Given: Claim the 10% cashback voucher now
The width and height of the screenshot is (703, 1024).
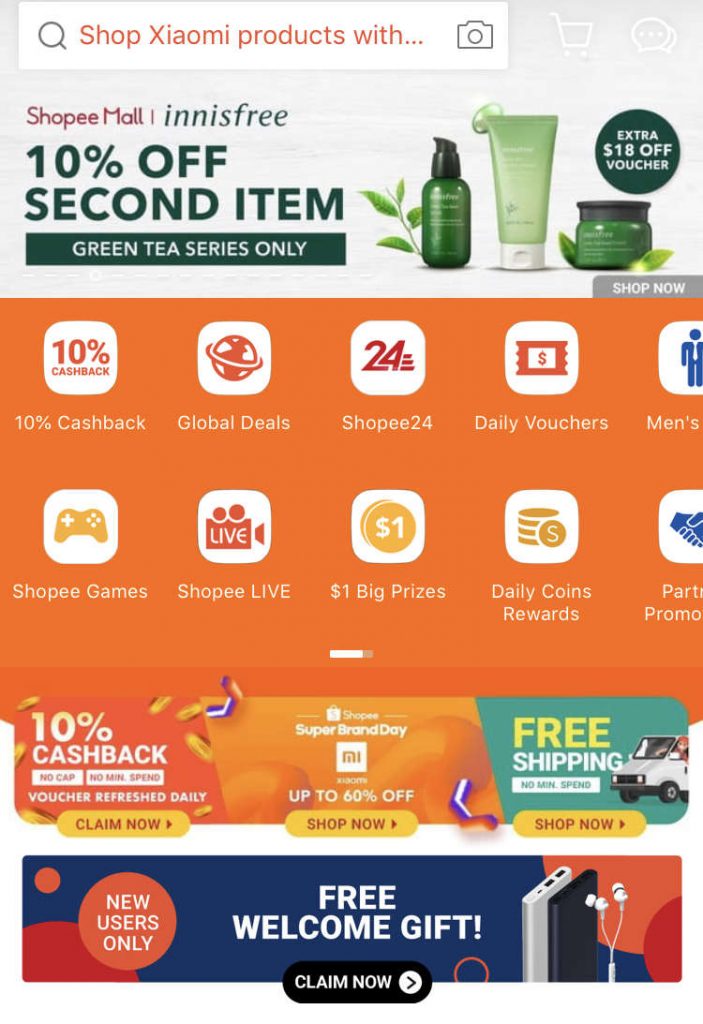Looking at the screenshot, I should (123, 825).
